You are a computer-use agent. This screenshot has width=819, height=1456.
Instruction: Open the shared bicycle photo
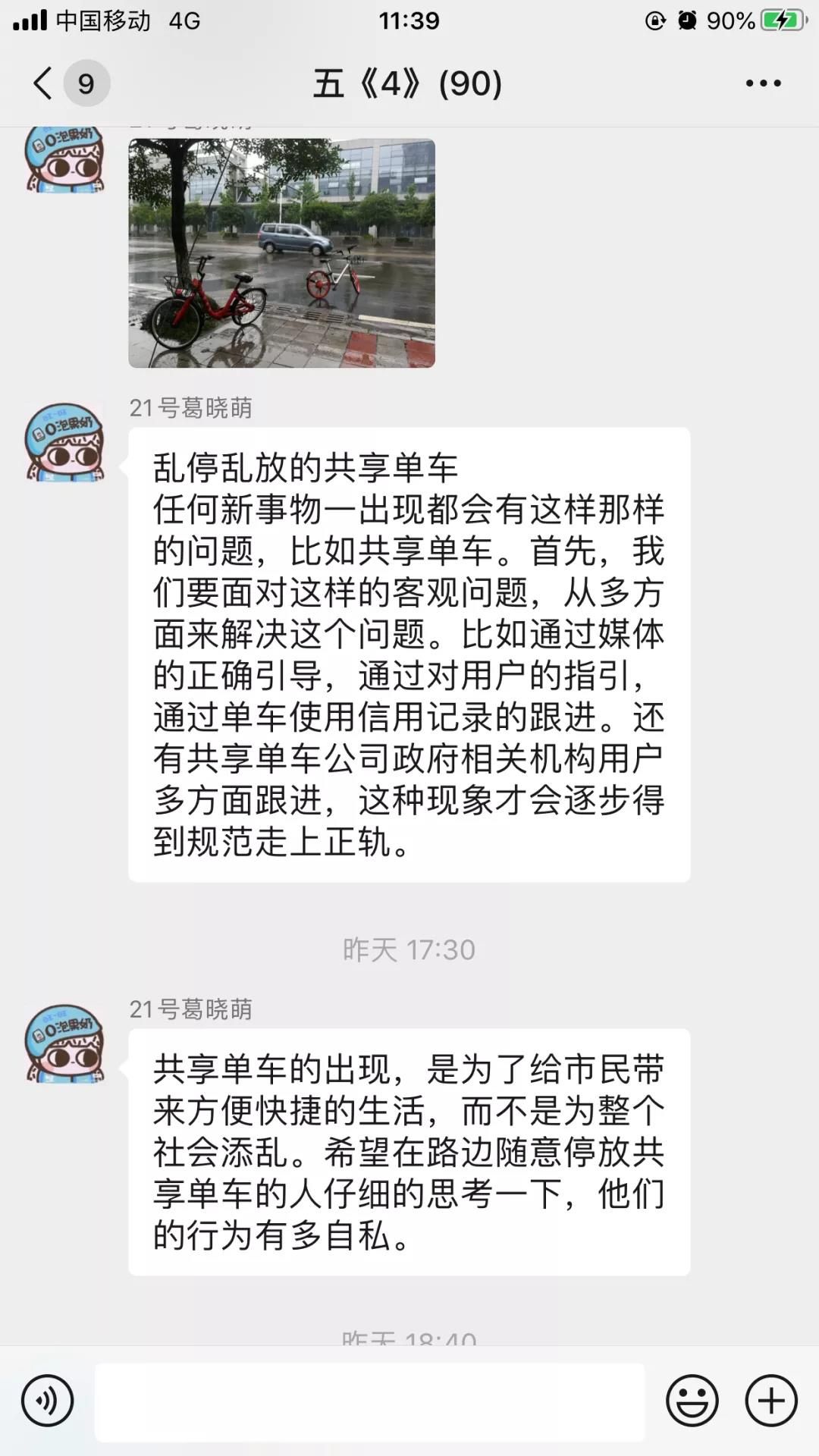click(281, 253)
